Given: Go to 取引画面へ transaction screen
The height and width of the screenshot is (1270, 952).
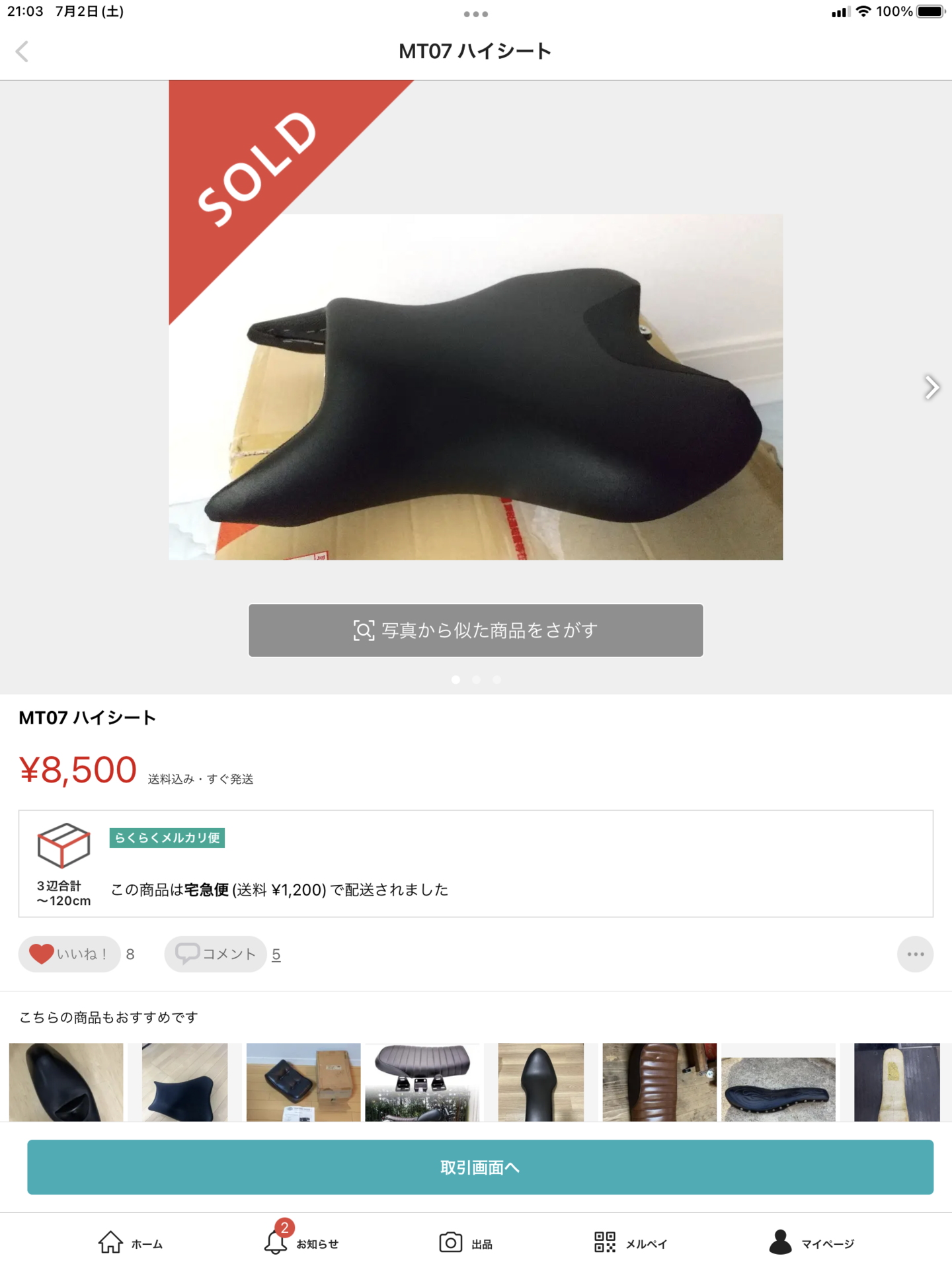Looking at the screenshot, I should (480, 1167).
